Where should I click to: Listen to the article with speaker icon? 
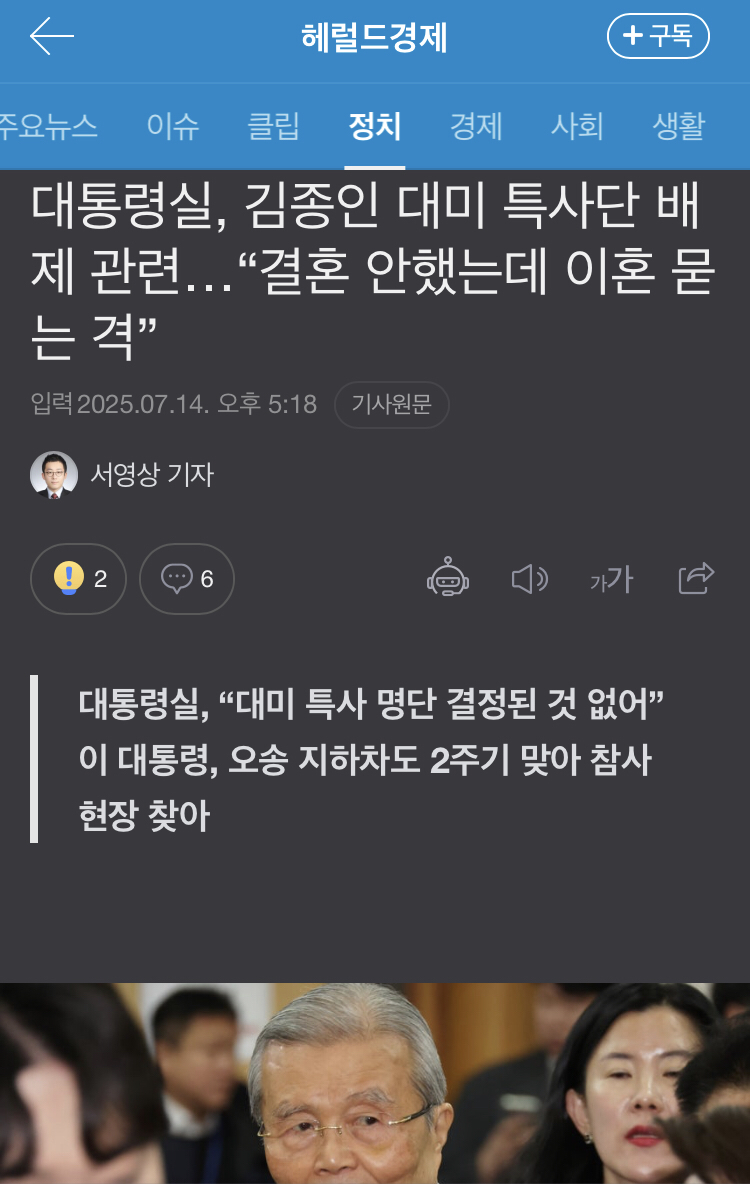click(x=529, y=578)
